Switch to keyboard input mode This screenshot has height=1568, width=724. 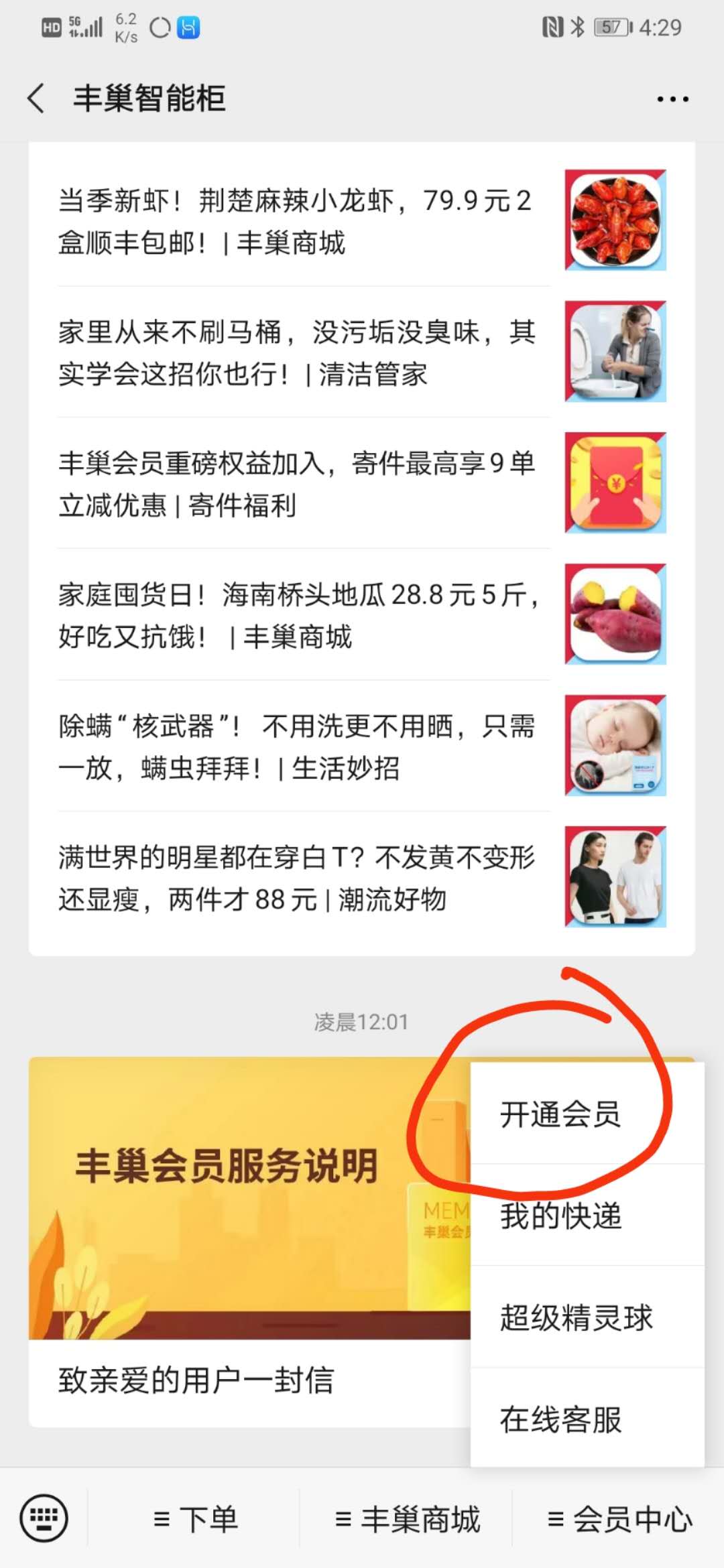pyautogui.click(x=44, y=1518)
